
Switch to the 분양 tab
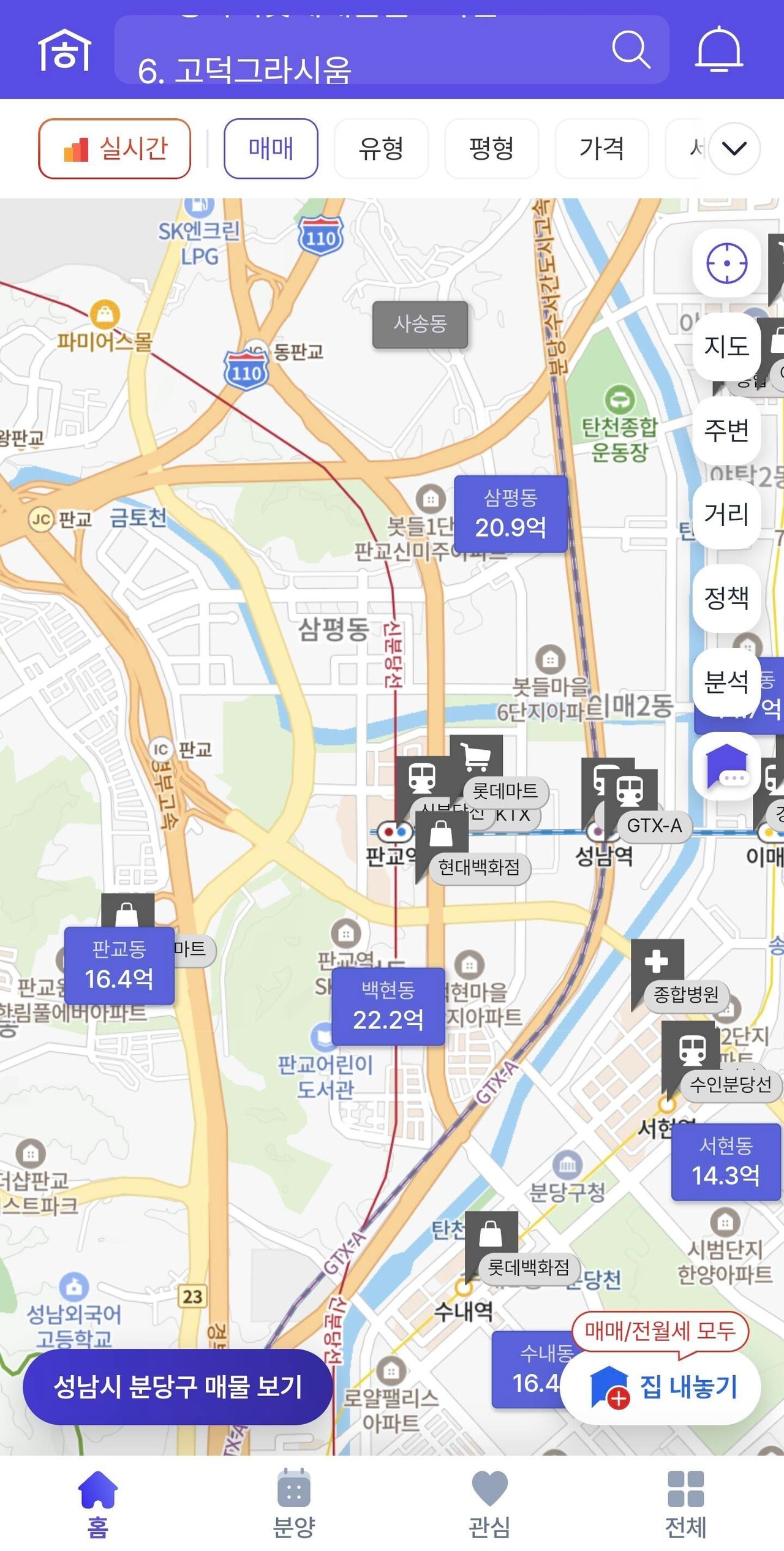[x=294, y=1503]
